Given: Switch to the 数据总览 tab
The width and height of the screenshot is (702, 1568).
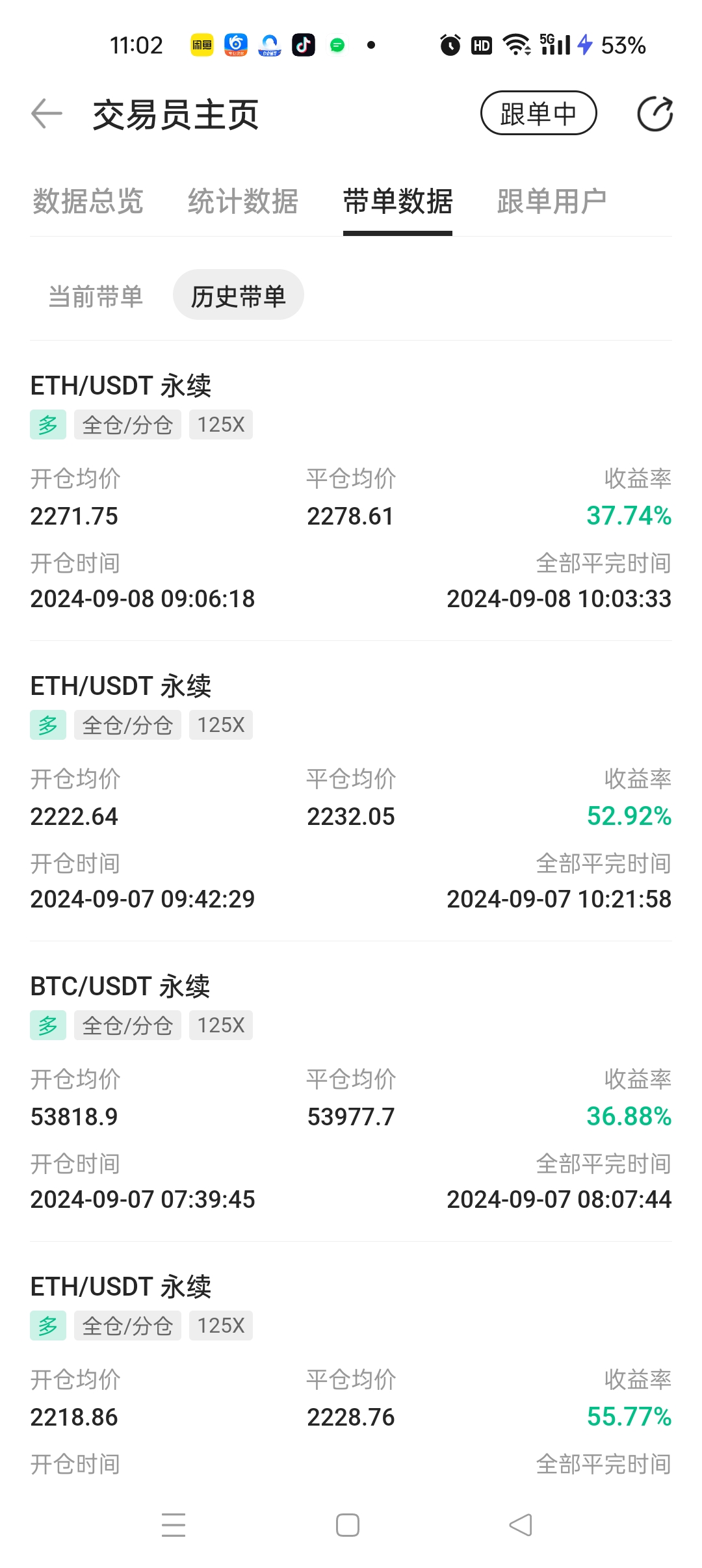Looking at the screenshot, I should click(88, 201).
